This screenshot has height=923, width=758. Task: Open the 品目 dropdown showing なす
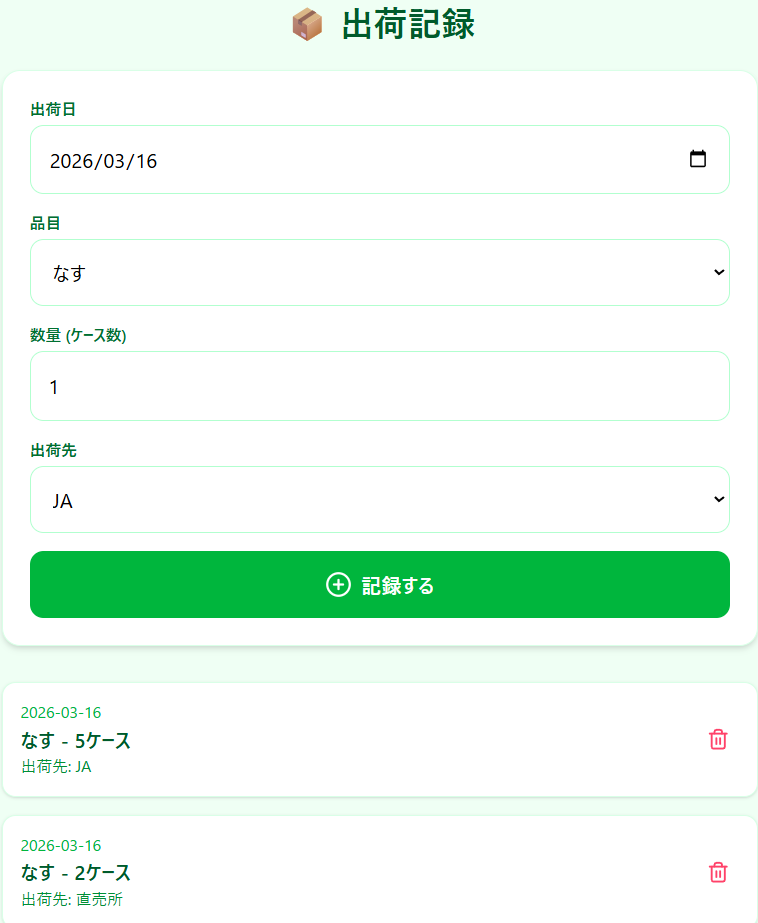pos(380,272)
